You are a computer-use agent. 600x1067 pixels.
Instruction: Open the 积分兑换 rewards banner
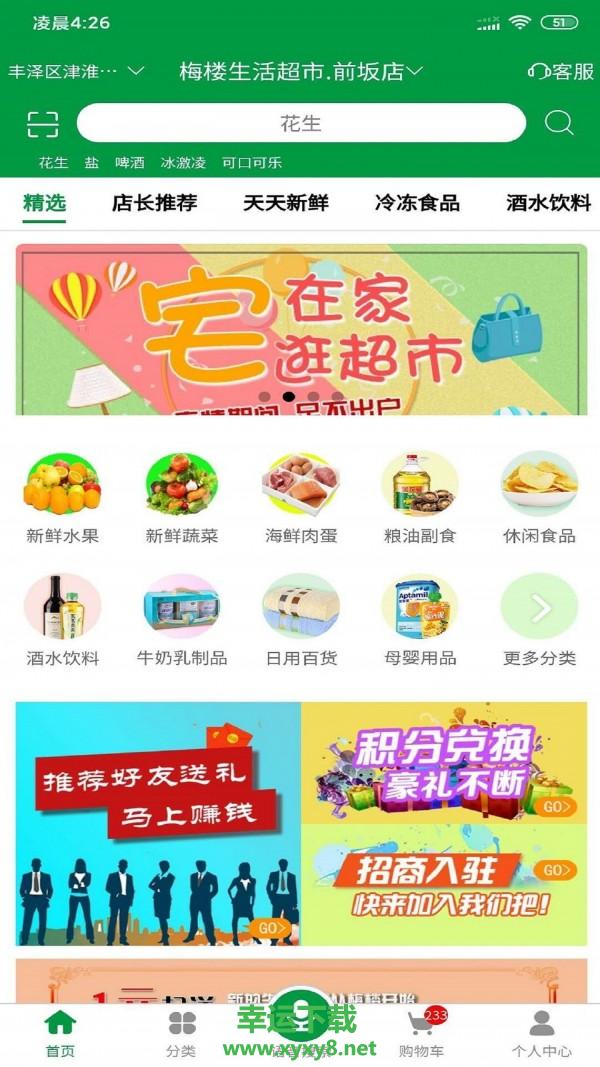pyautogui.click(x=444, y=762)
